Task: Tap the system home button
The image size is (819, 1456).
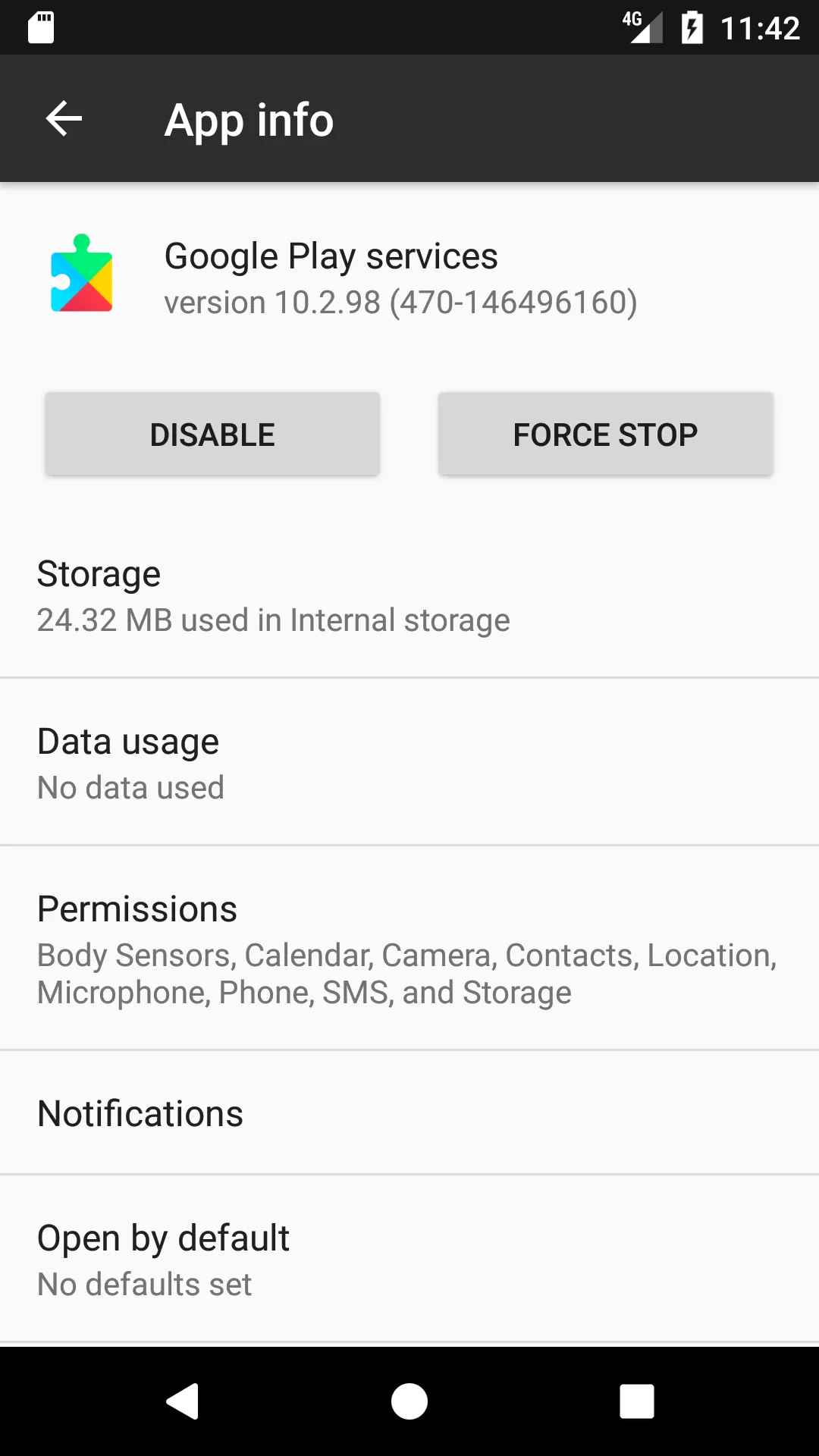Action: pos(409,1401)
